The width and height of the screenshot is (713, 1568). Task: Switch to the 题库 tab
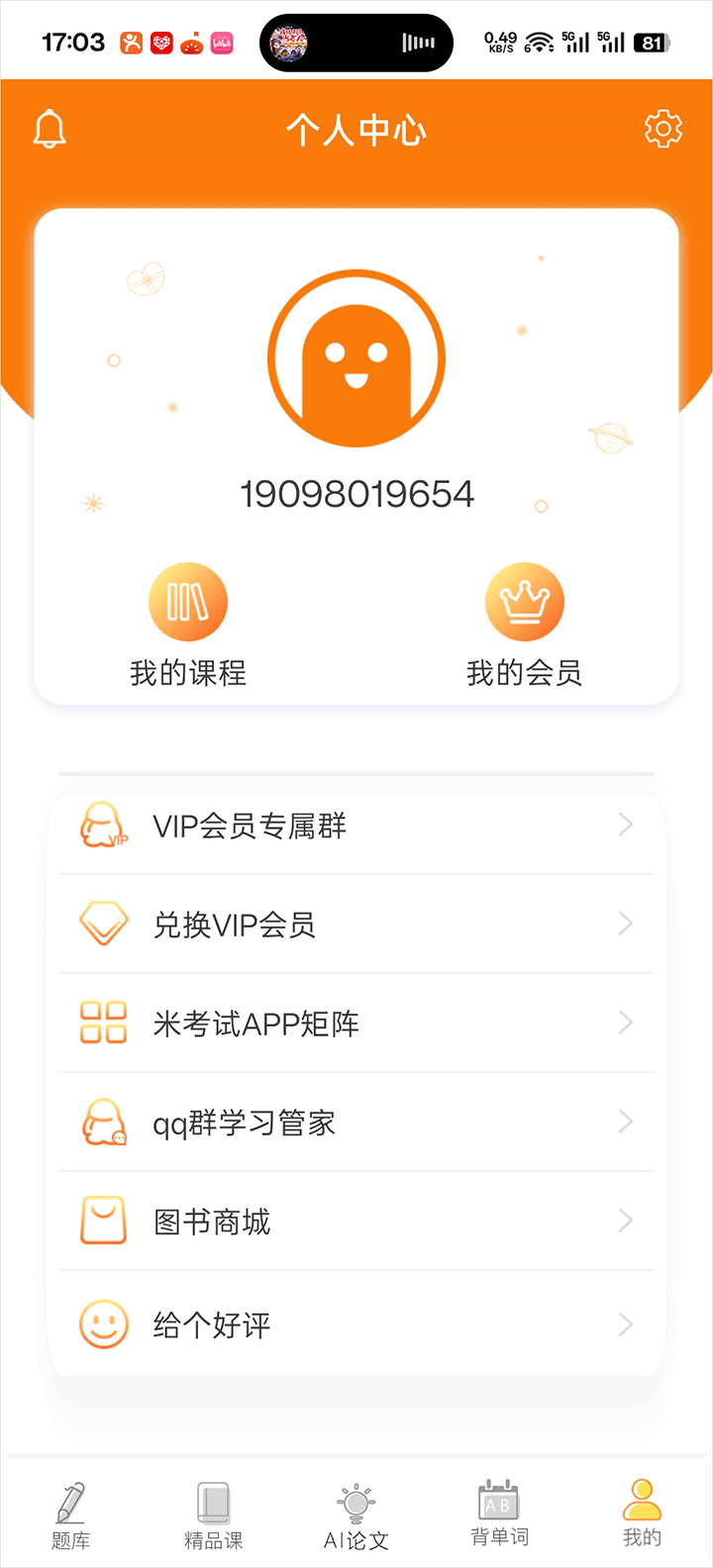71,1516
